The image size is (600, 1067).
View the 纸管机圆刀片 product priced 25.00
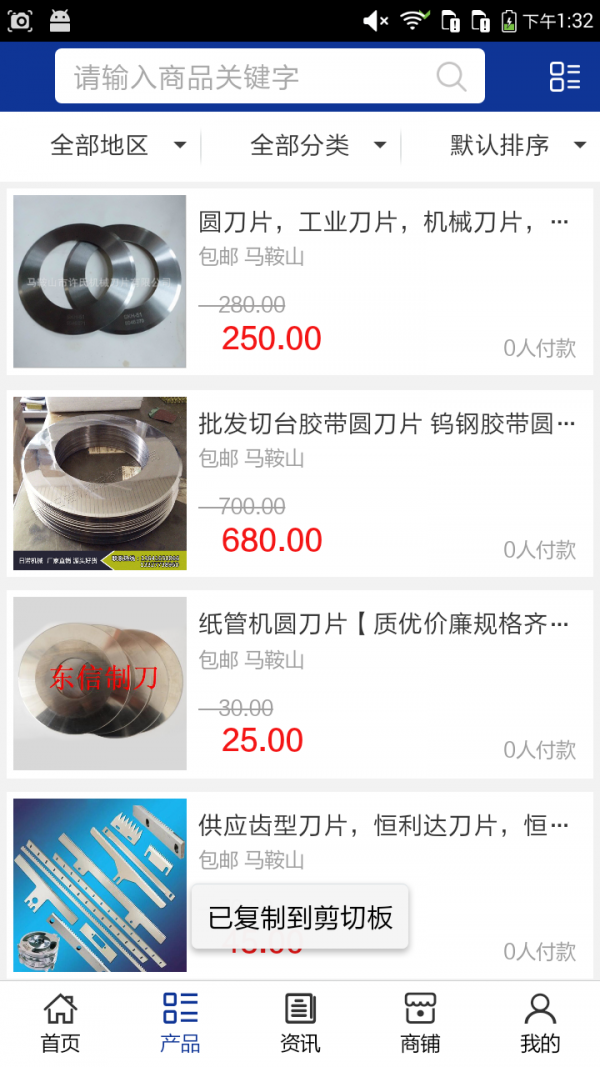click(x=300, y=684)
